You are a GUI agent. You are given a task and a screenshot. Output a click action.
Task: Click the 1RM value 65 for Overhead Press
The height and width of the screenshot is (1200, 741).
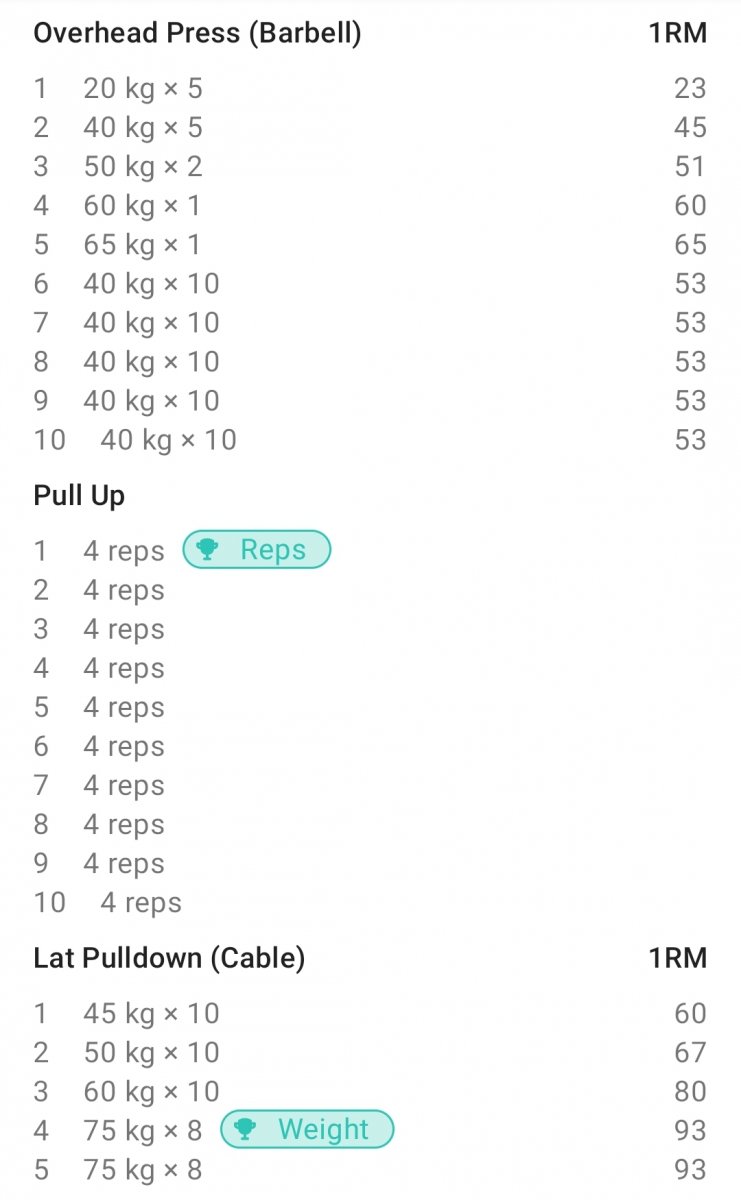click(691, 244)
